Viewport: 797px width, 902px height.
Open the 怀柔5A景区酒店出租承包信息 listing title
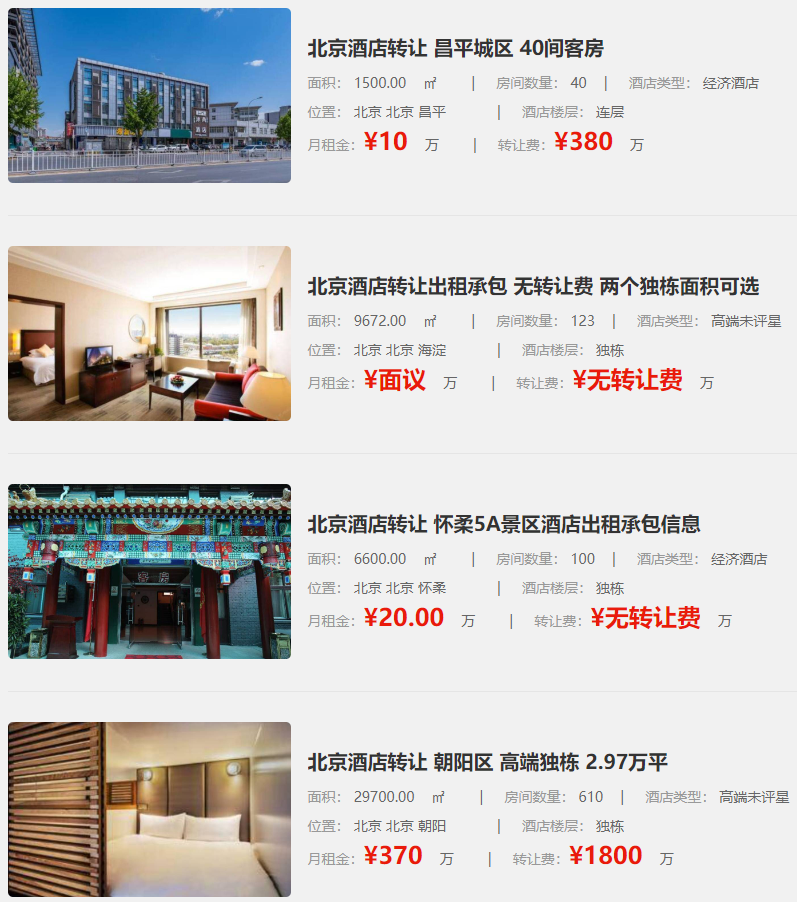click(x=503, y=524)
